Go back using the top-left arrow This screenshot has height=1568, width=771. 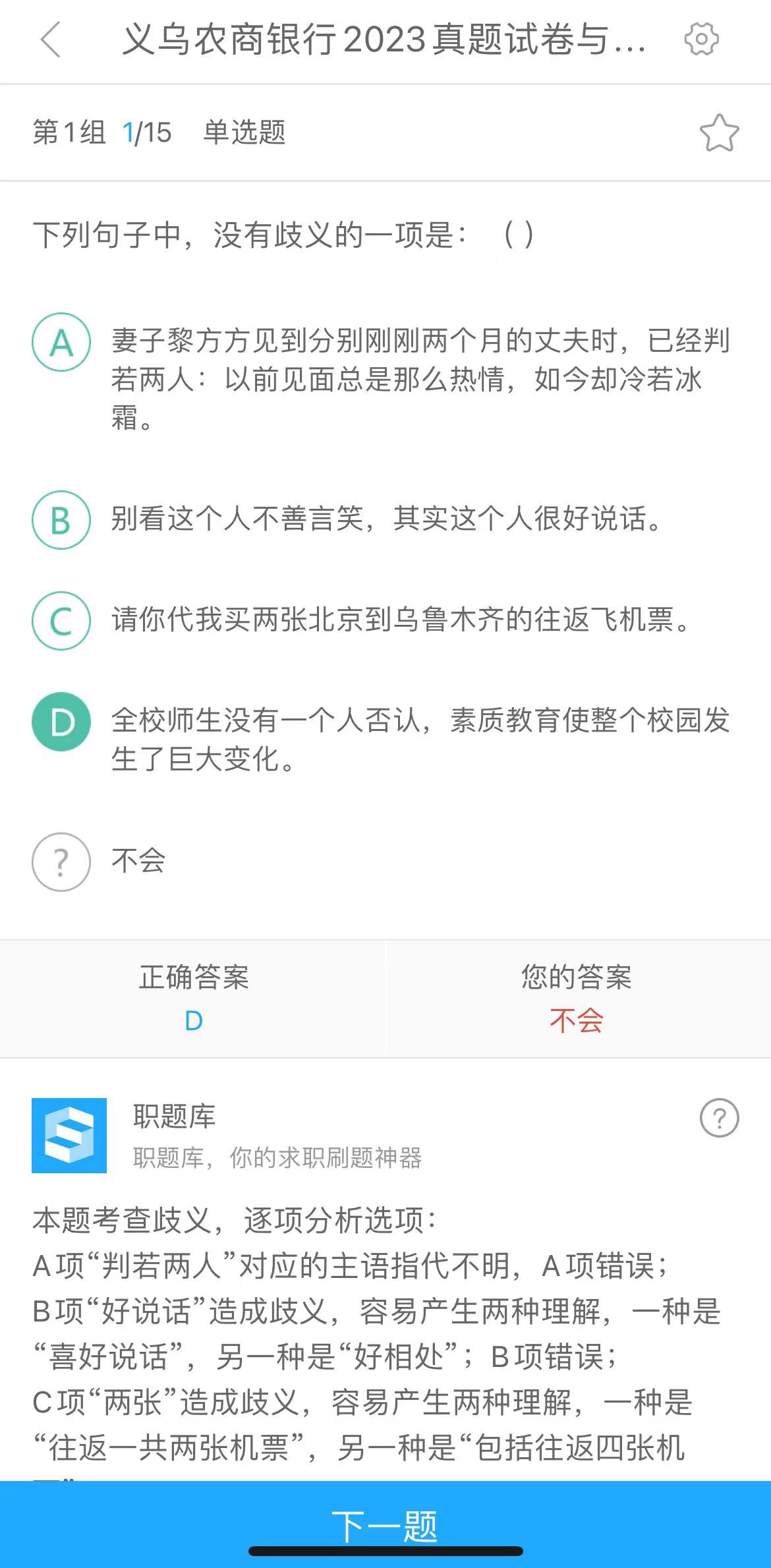(x=51, y=40)
